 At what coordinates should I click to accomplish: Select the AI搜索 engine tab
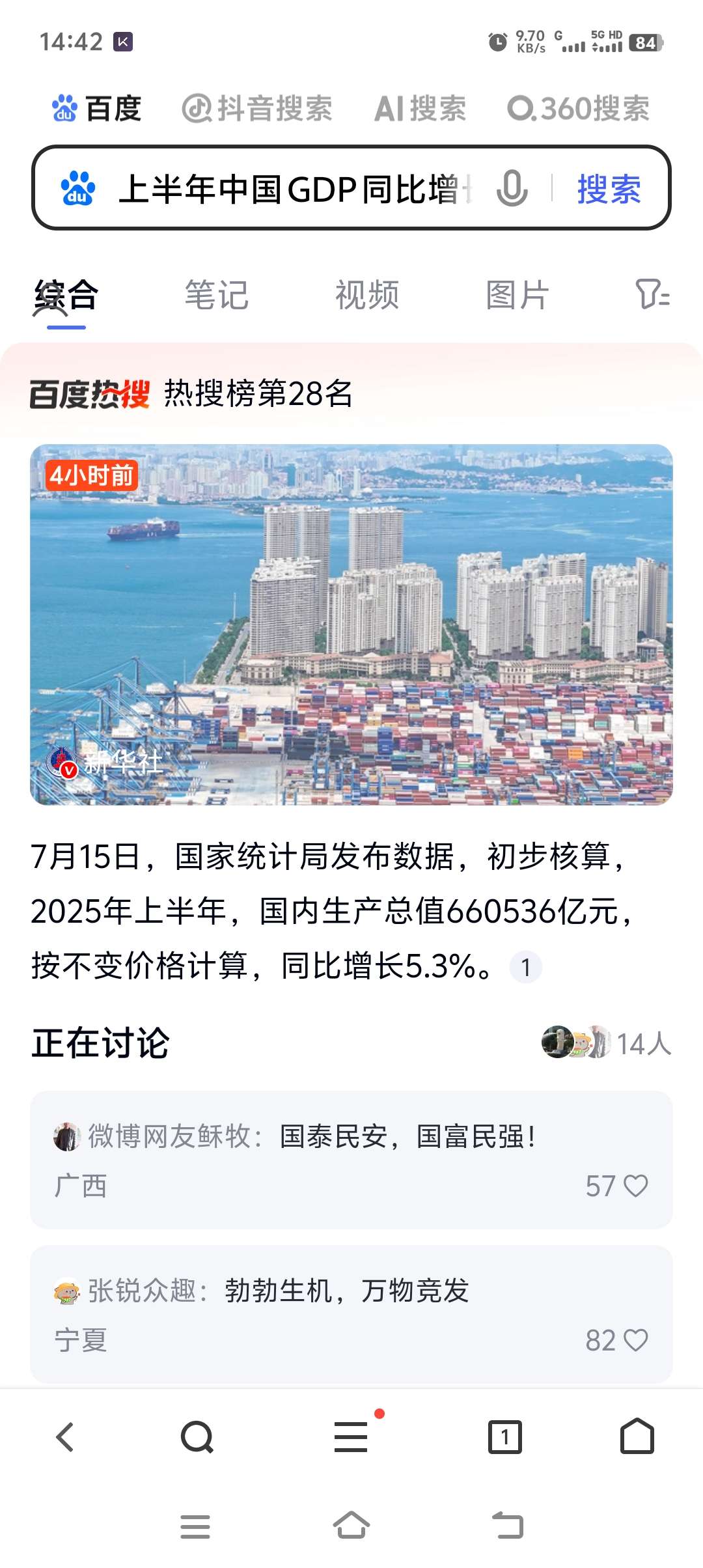(x=420, y=108)
